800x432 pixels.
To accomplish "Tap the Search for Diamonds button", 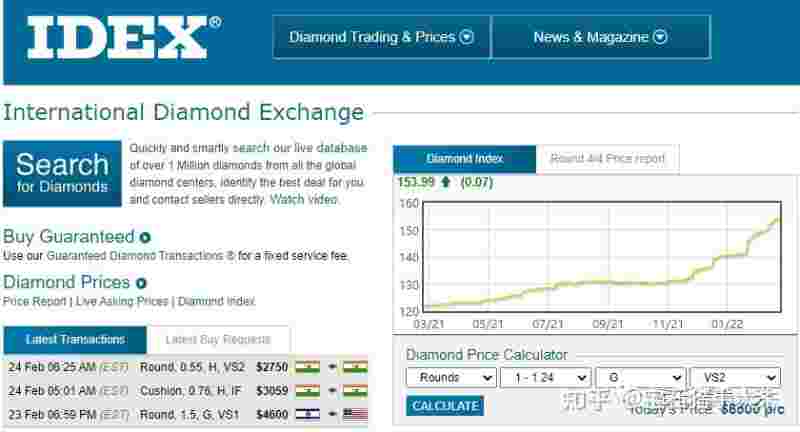I will (x=62, y=173).
